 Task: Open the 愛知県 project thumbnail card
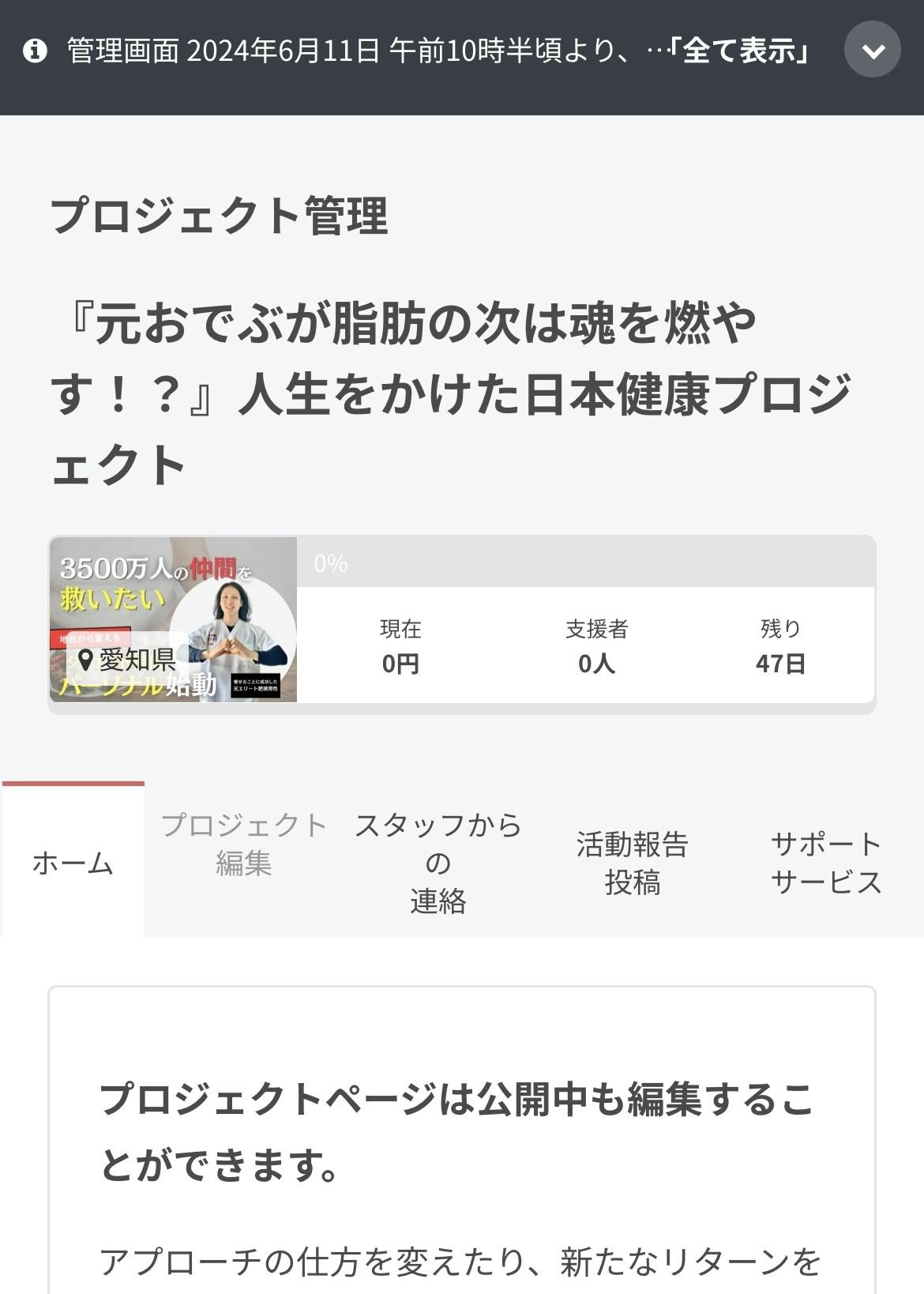click(x=173, y=619)
